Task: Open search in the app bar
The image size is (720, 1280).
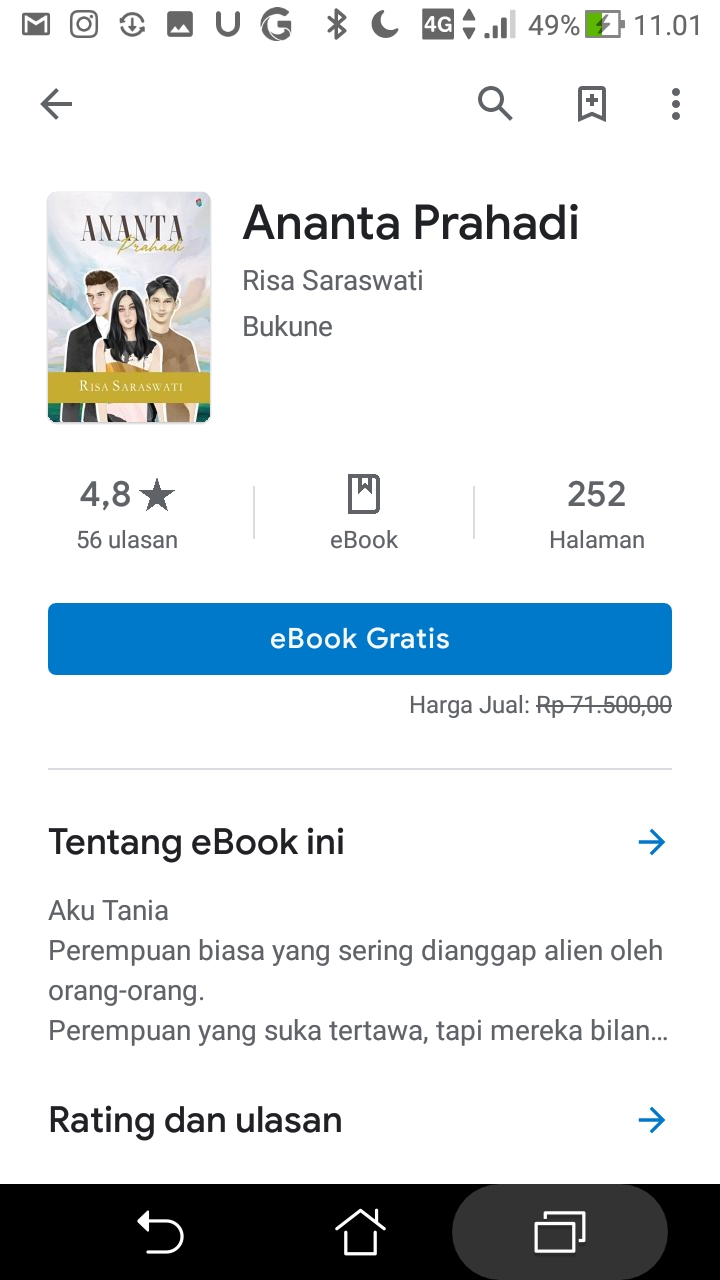Action: [x=494, y=104]
